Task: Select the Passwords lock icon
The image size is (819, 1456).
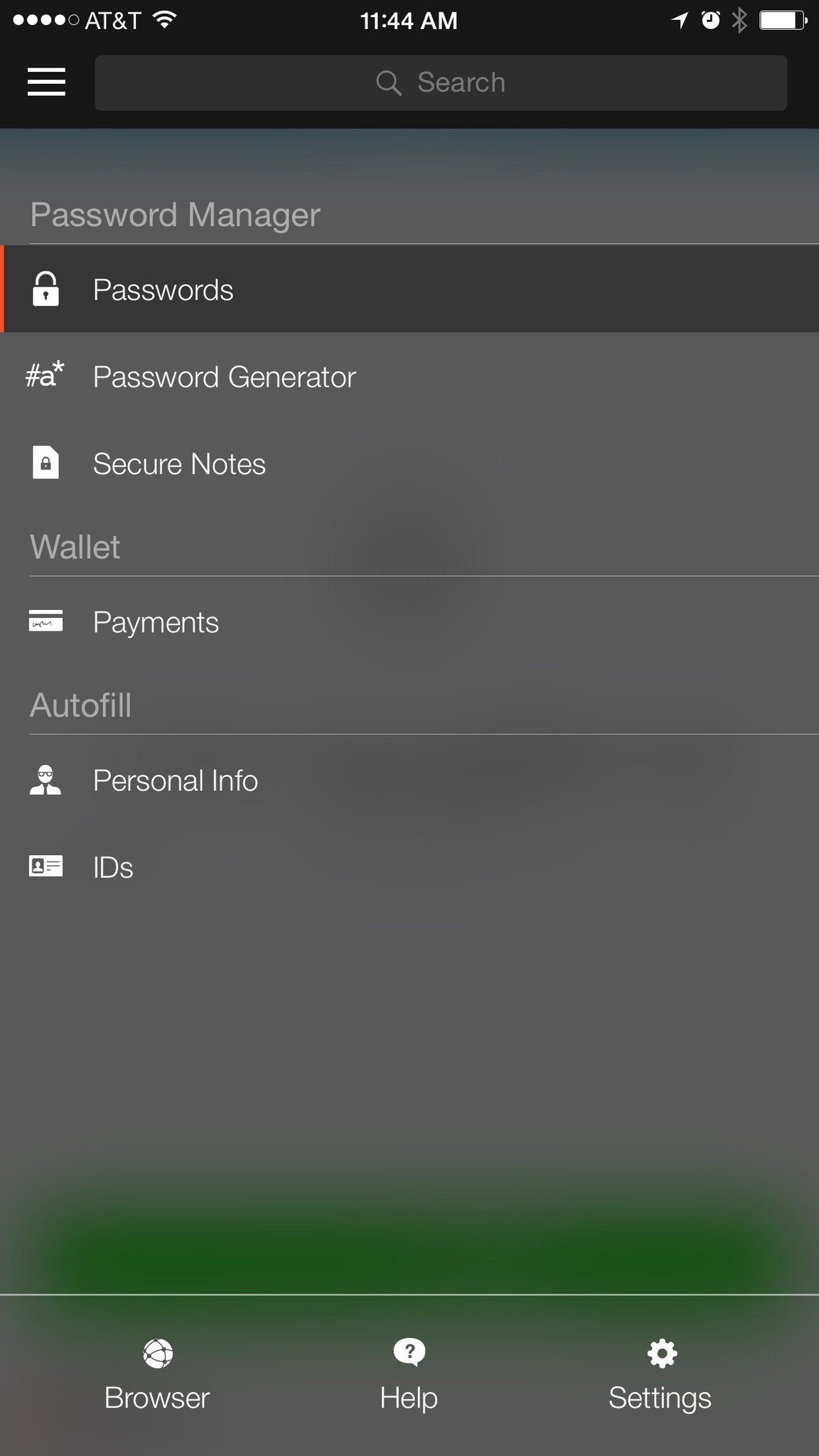Action: 45,289
